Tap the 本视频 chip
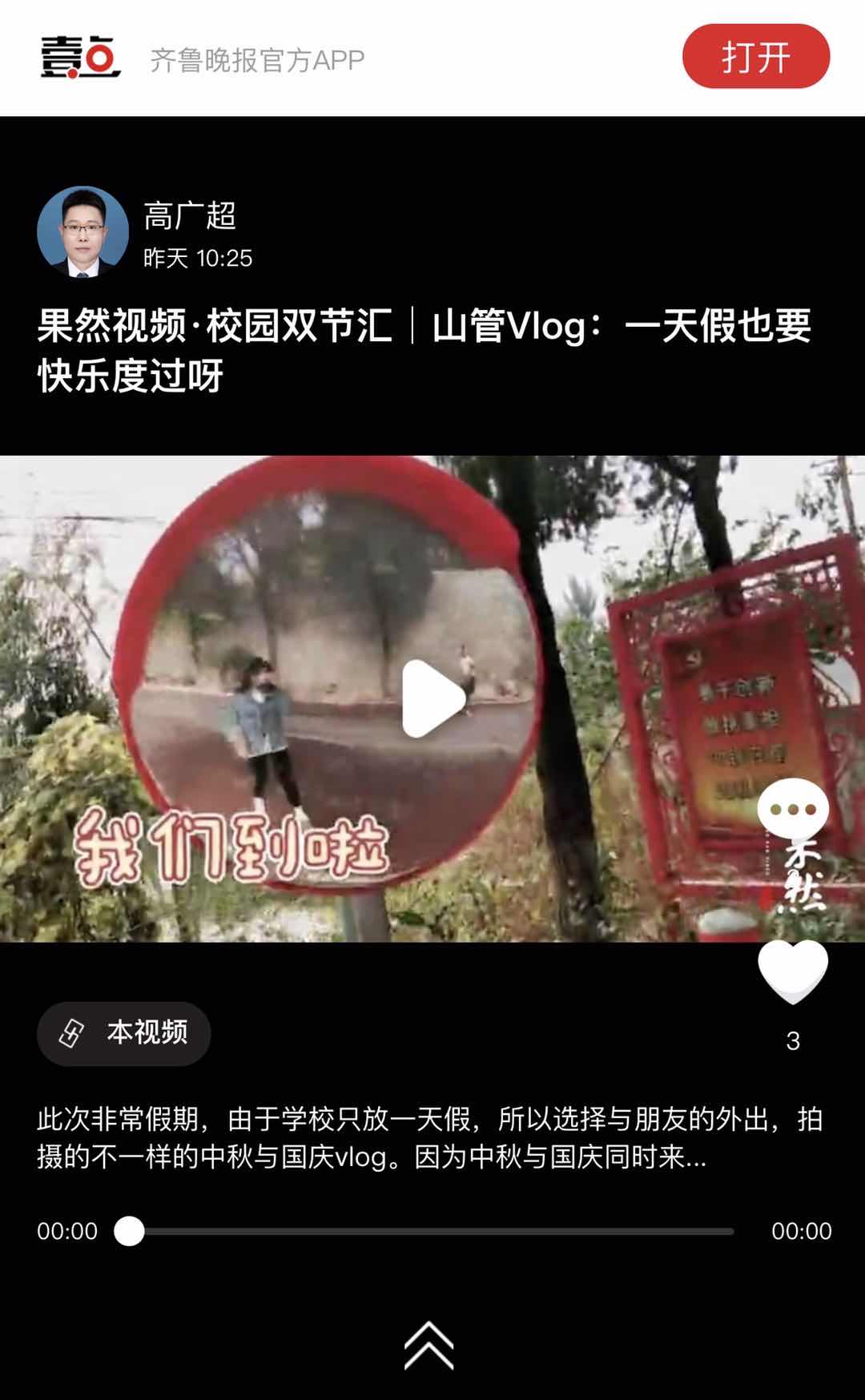Screen dimensions: 865x1400 pyautogui.click(x=124, y=1033)
